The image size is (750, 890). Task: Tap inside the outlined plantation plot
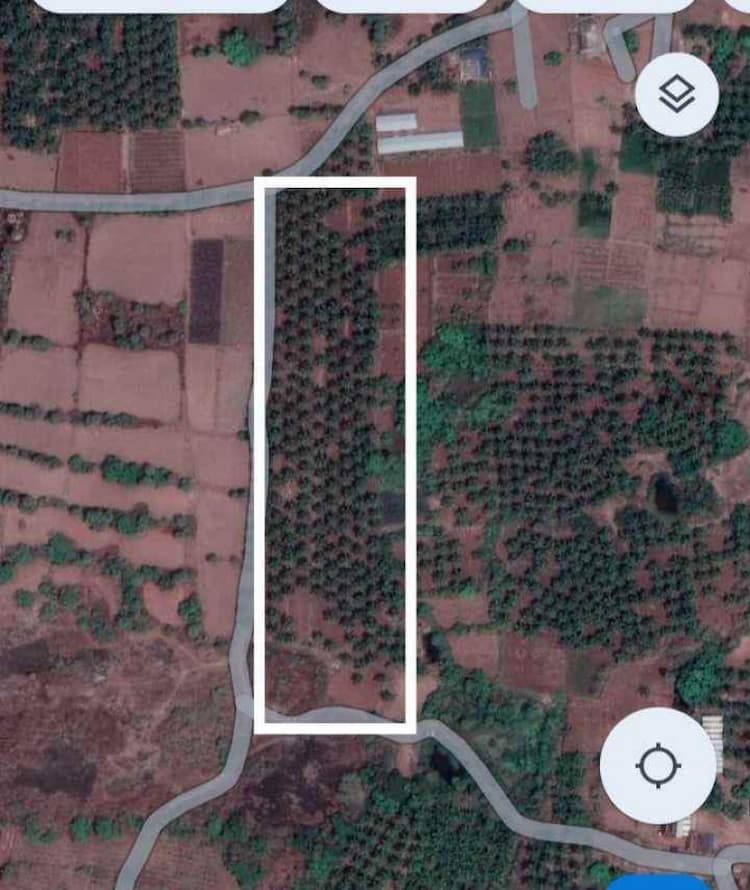[x=340, y=450]
